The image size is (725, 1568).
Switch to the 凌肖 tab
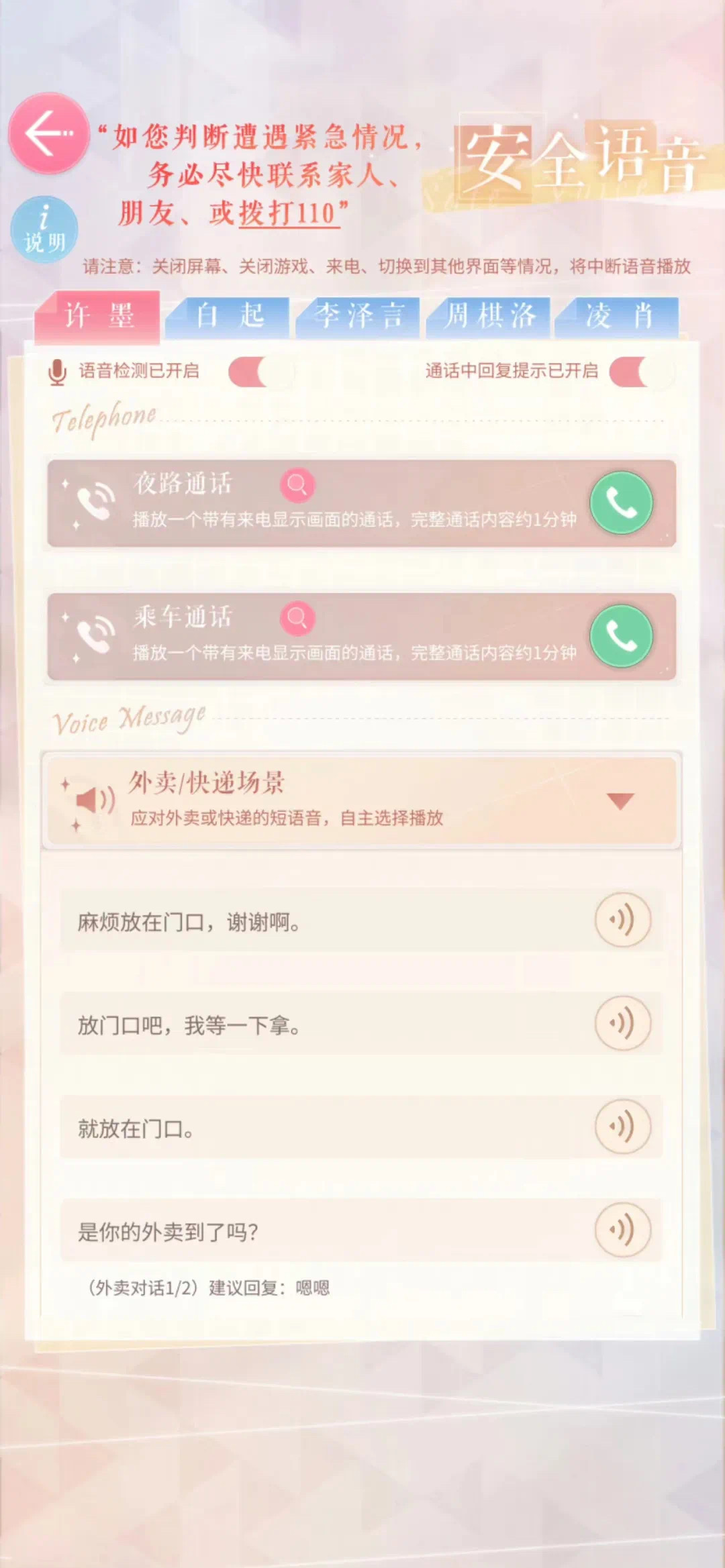click(618, 316)
